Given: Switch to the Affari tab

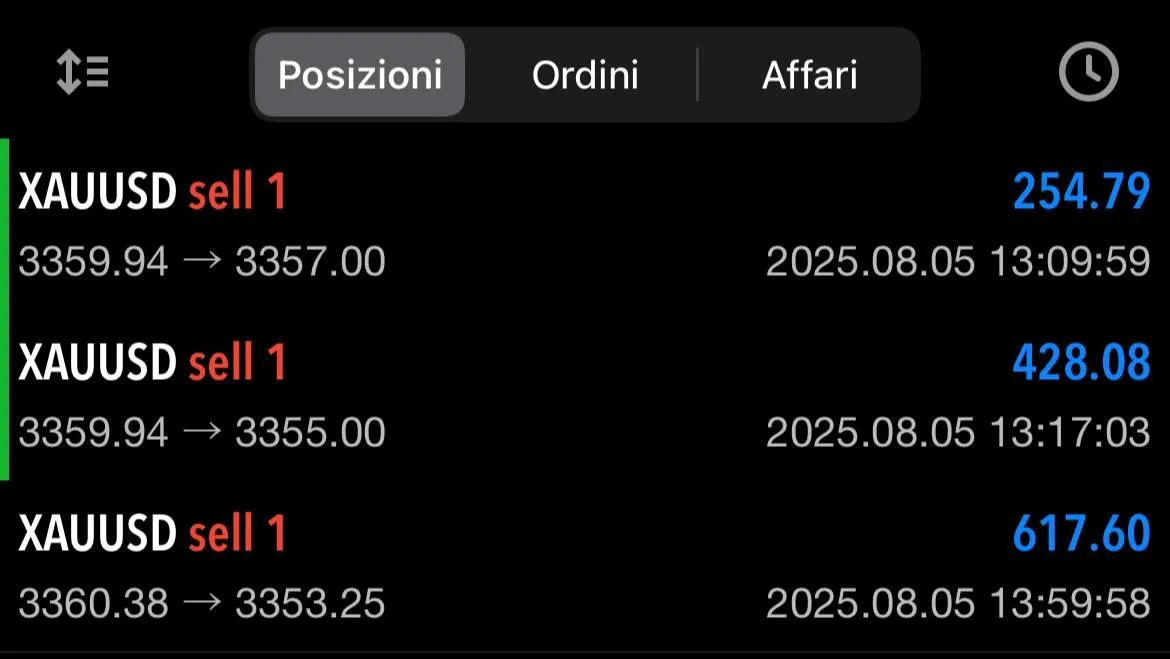Looking at the screenshot, I should coord(809,75).
